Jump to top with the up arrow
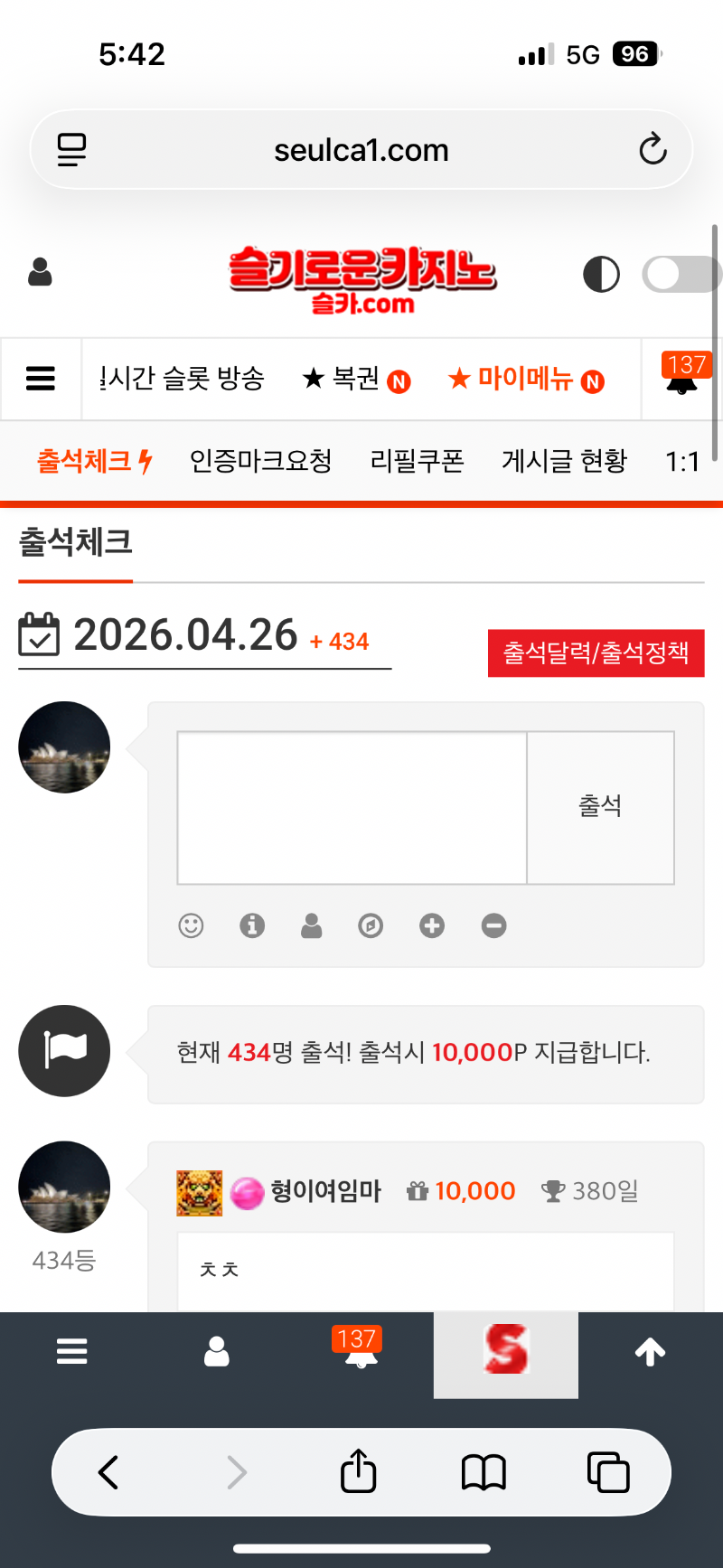 tap(650, 1352)
